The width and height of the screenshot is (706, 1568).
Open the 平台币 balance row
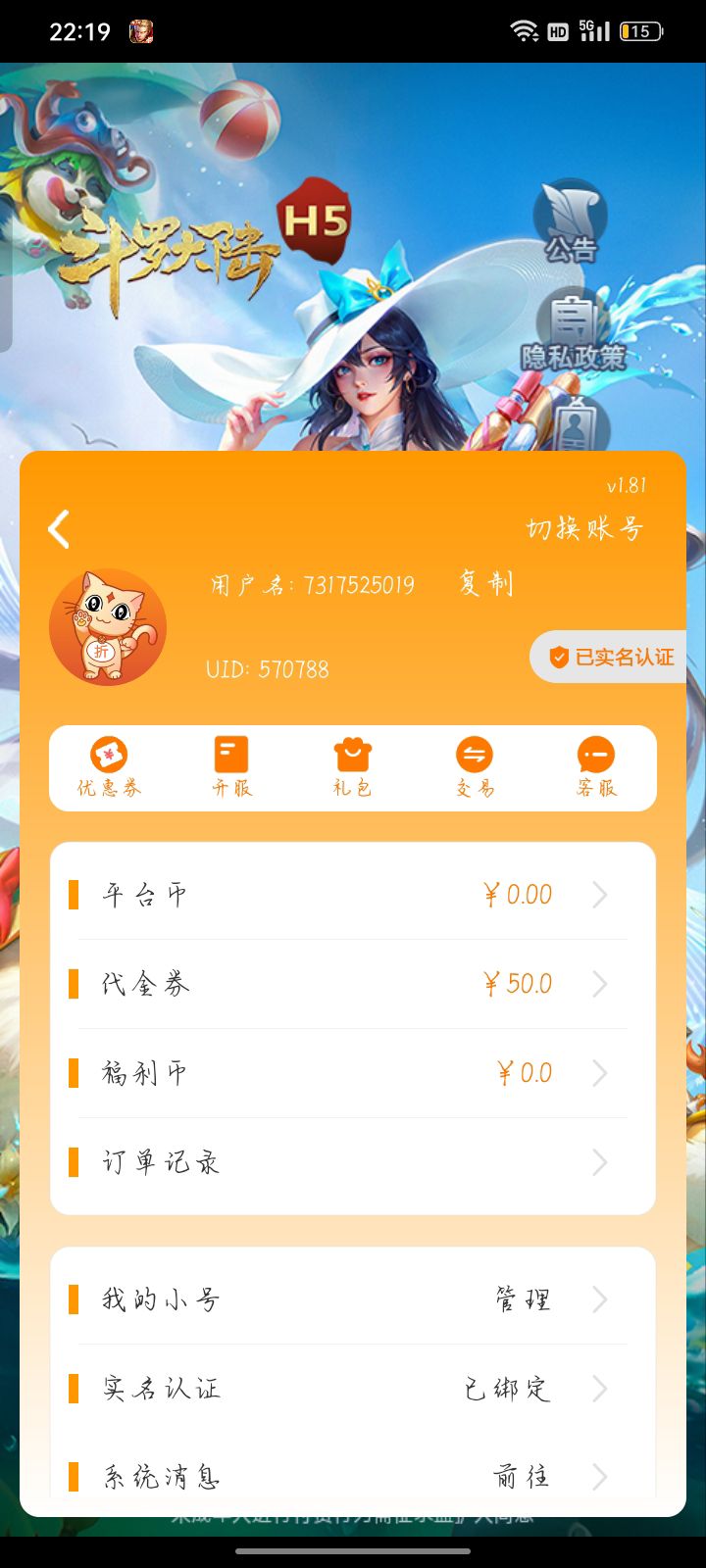353,895
